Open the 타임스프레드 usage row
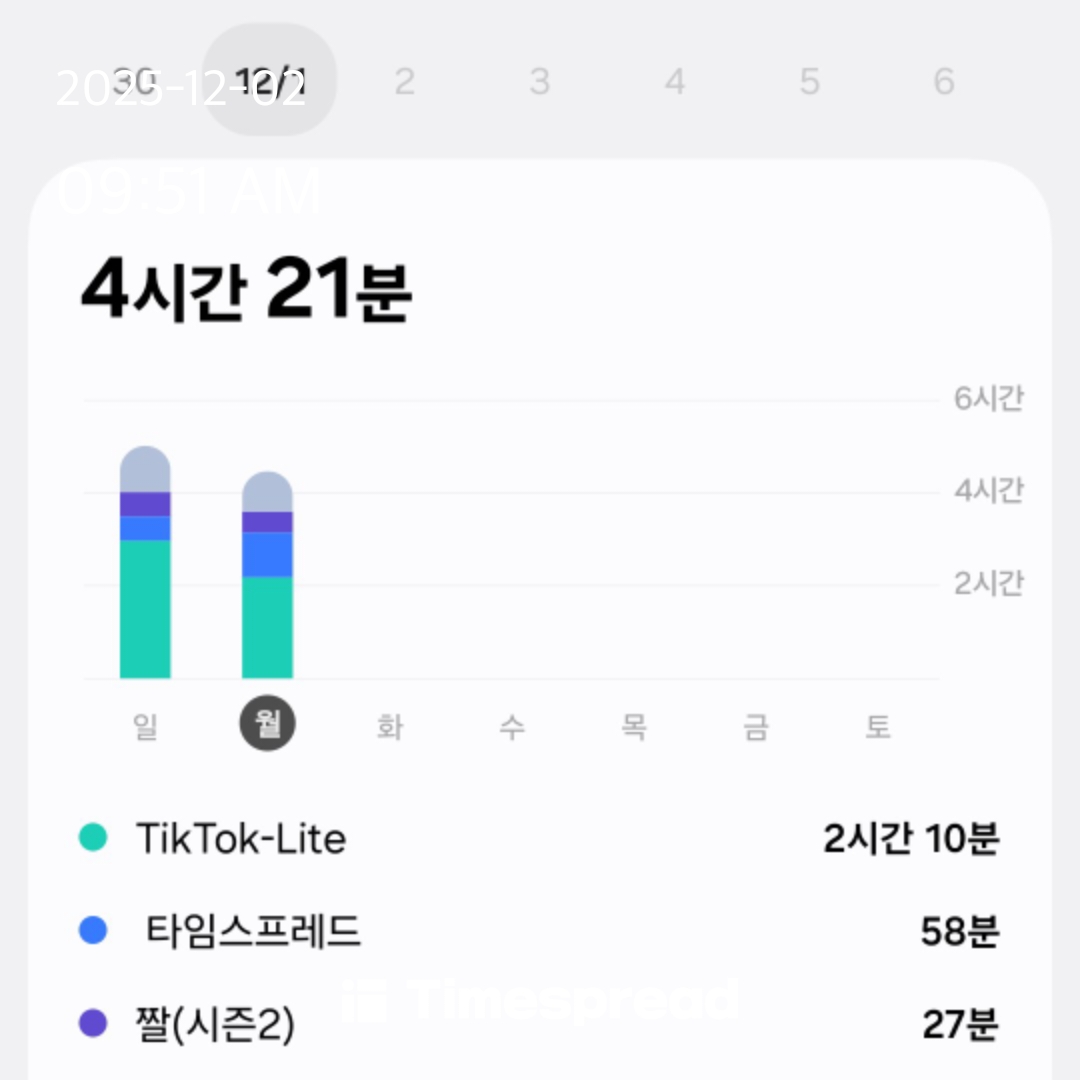 [x=540, y=932]
